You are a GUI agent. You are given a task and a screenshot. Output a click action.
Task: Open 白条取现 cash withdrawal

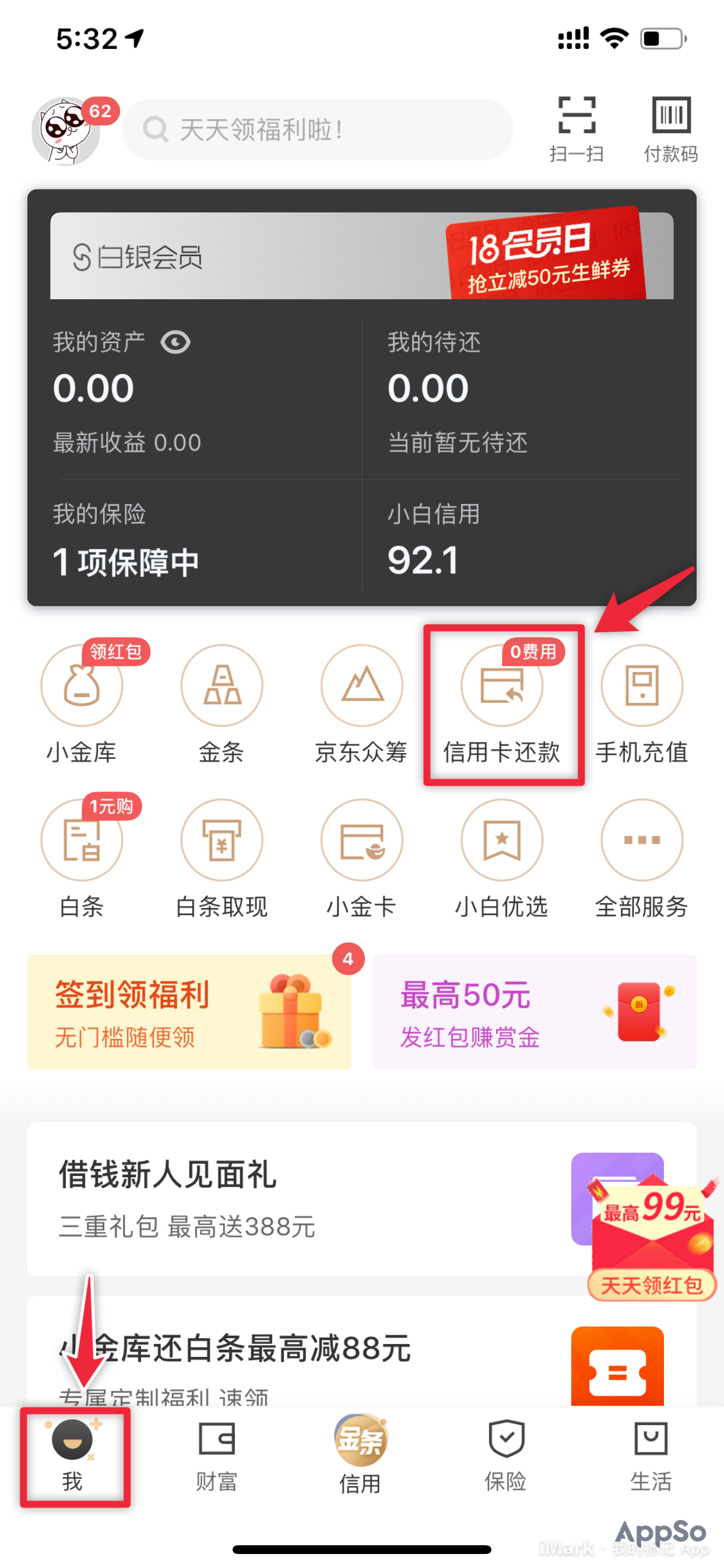(222, 858)
